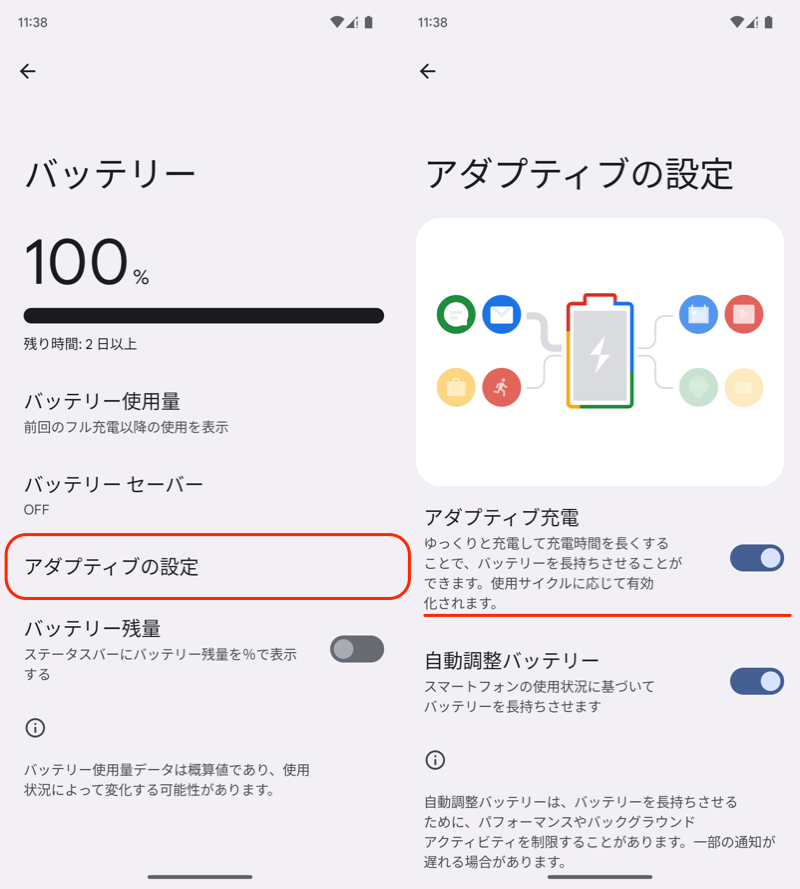Go back from the バッテリー screen
Screen dimensions: 800x889
(x=28, y=71)
